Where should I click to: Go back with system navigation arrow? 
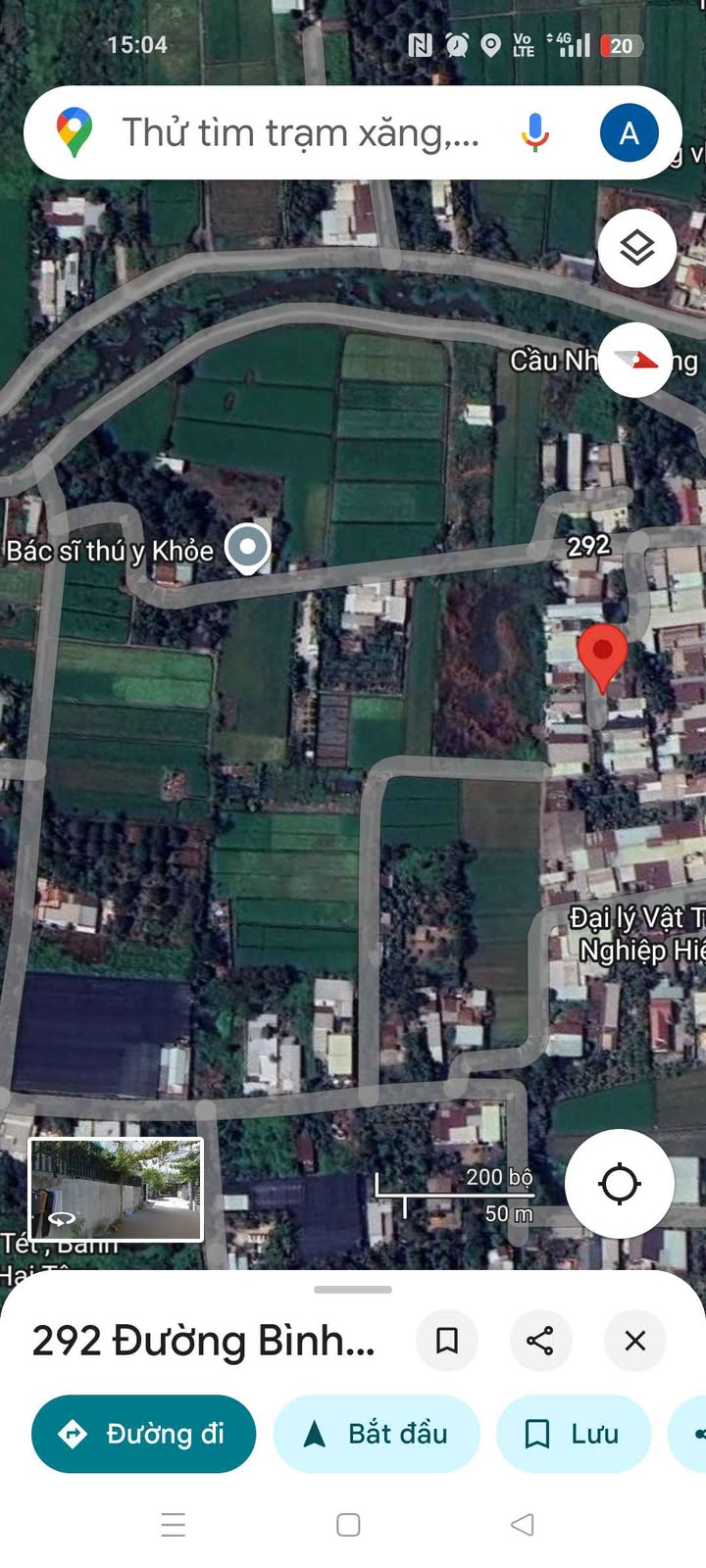click(x=523, y=1525)
